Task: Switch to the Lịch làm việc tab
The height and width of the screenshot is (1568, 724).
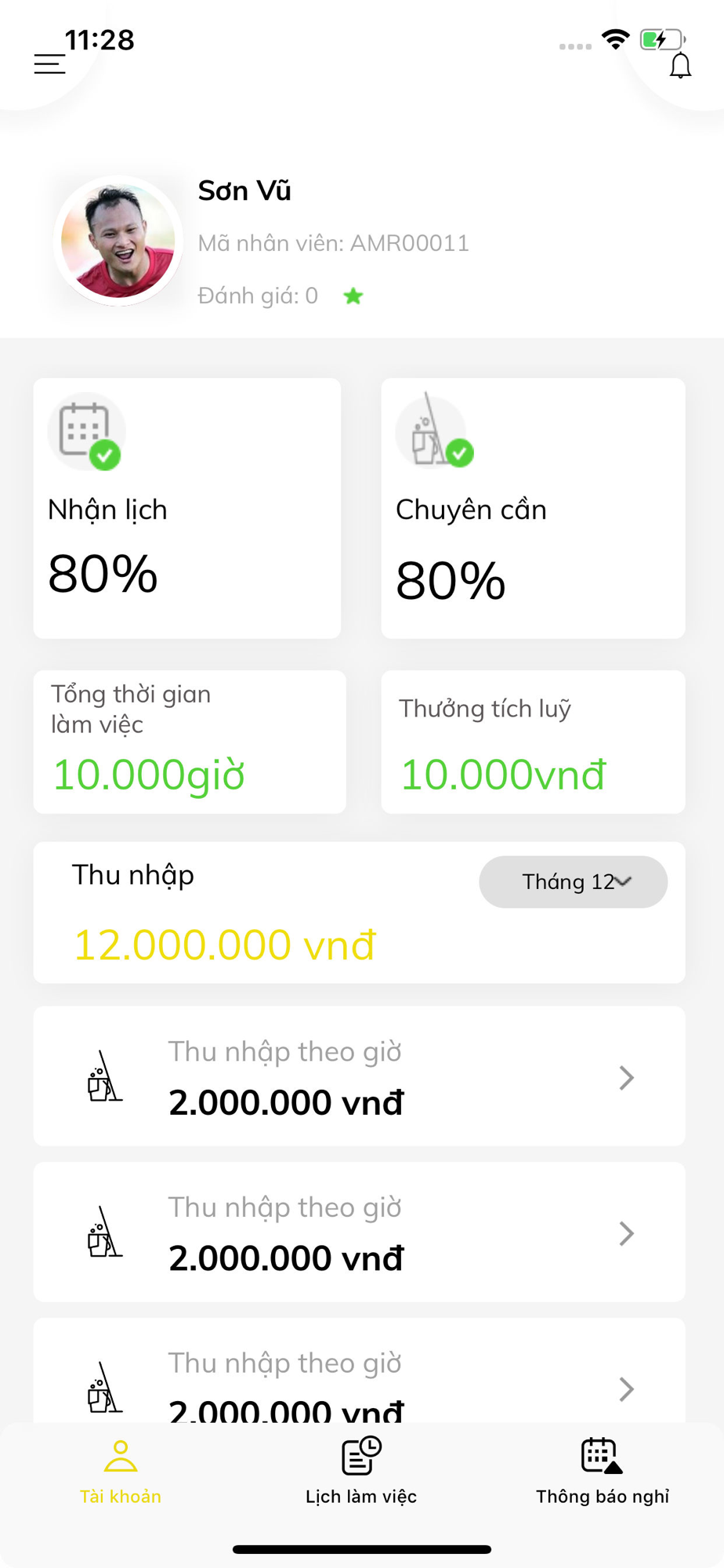Action: pyautogui.click(x=361, y=1471)
